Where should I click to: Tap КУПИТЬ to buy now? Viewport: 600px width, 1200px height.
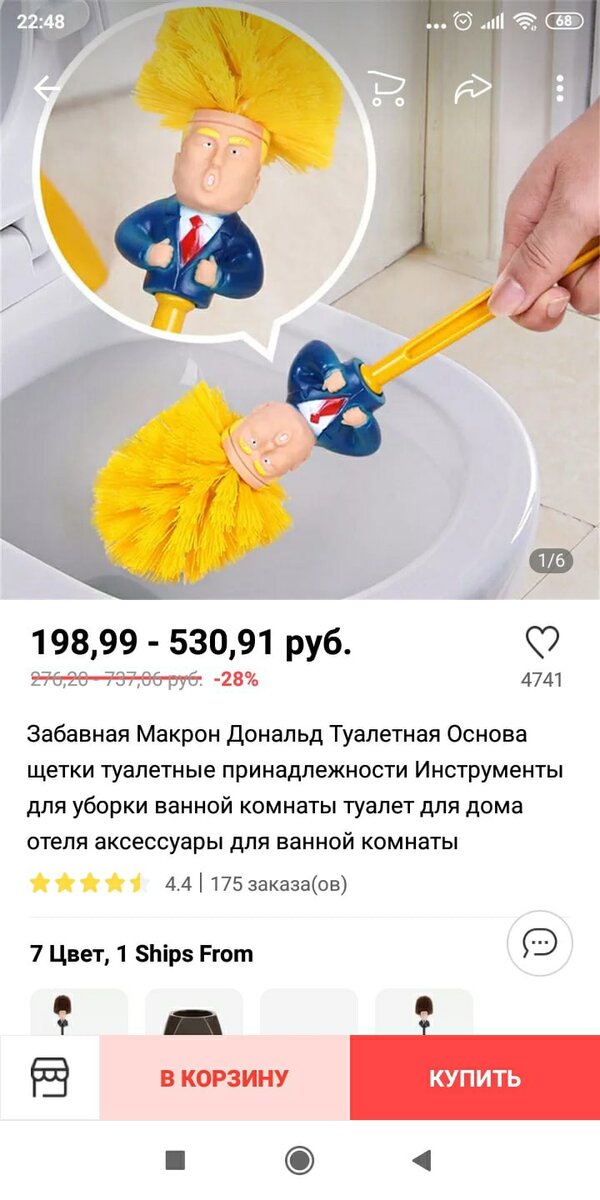pos(475,1078)
